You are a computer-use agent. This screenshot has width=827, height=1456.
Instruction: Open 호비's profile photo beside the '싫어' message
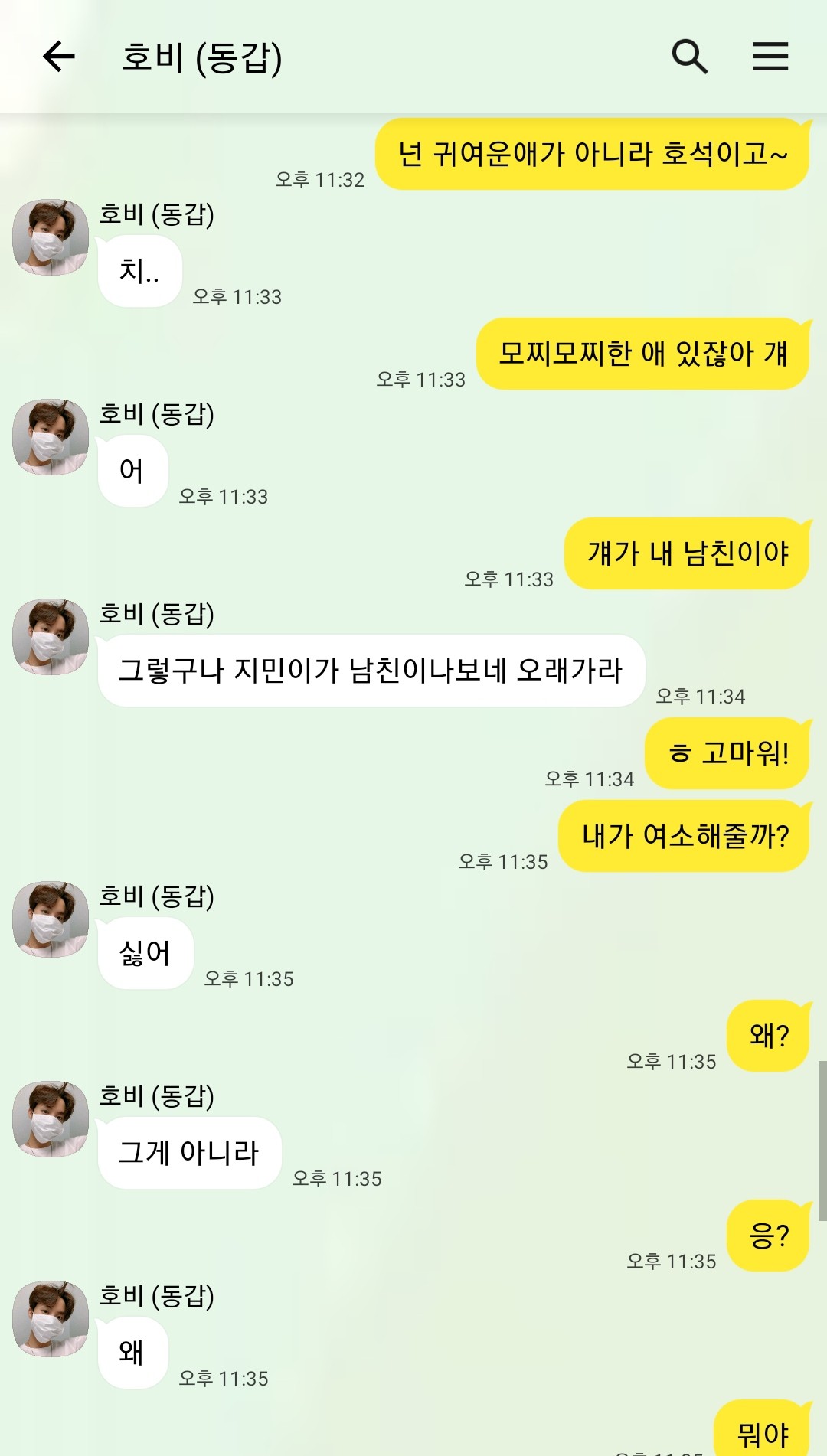point(51,919)
